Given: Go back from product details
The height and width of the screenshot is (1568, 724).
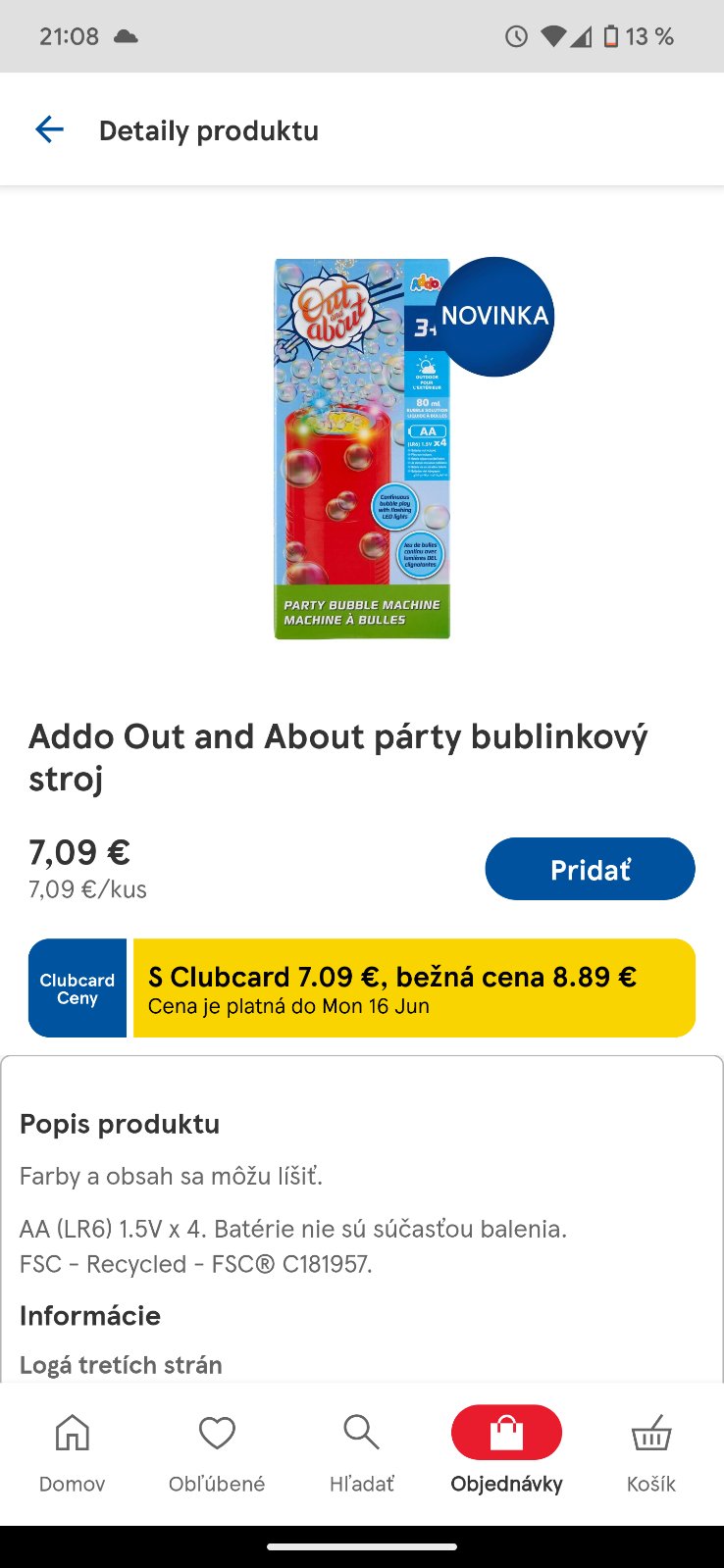Looking at the screenshot, I should (x=49, y=129).
